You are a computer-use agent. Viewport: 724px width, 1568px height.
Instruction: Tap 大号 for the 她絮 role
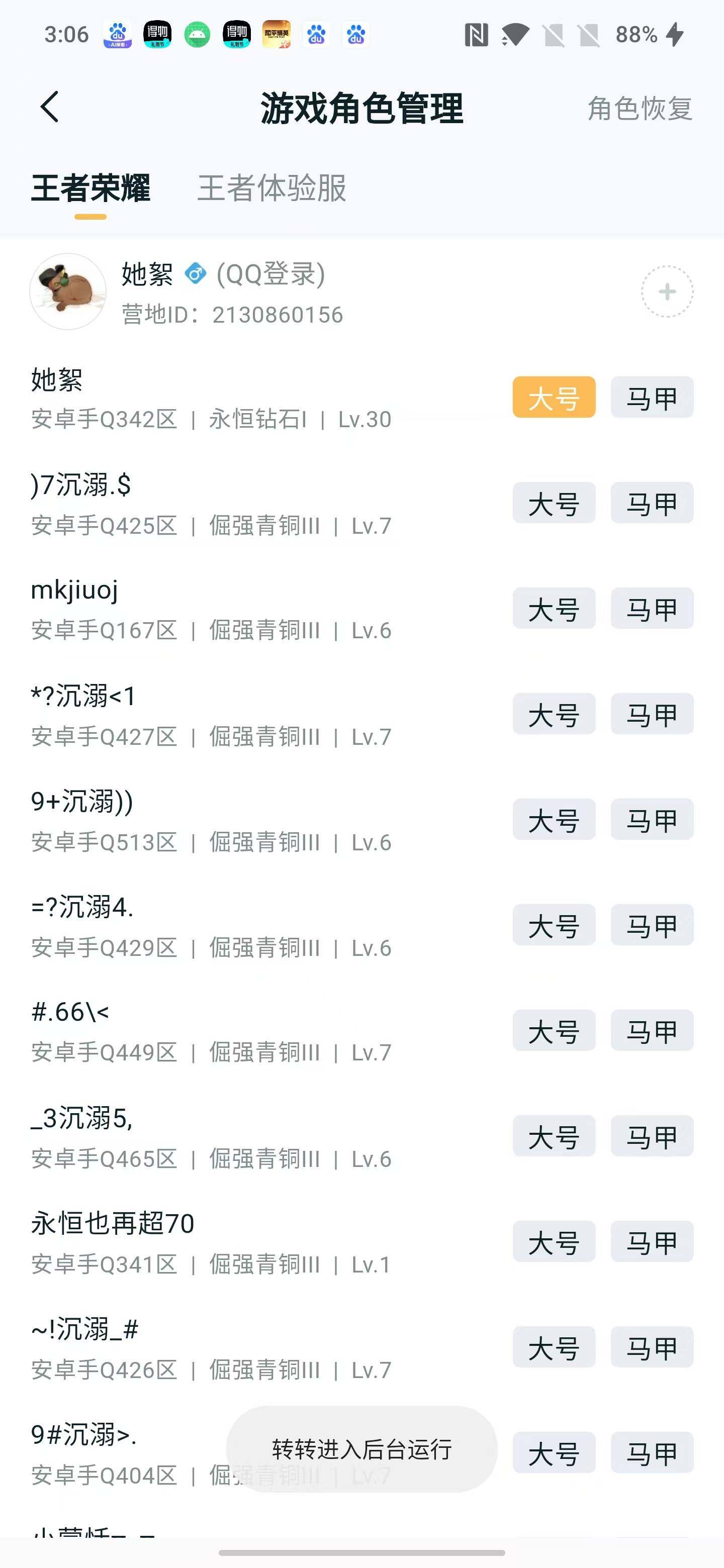554,398
